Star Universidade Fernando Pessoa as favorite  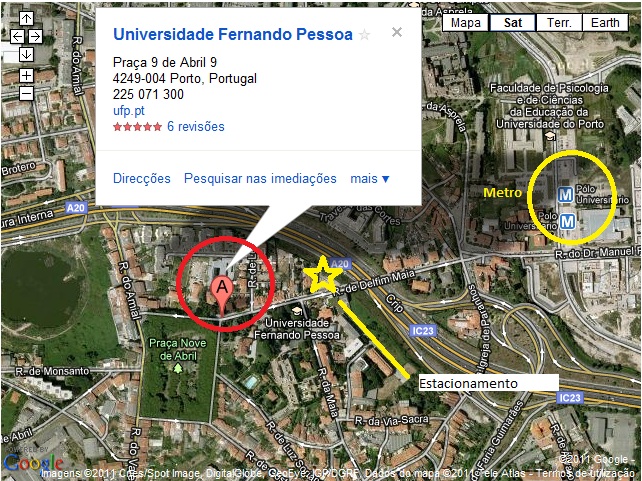(364, 35)
